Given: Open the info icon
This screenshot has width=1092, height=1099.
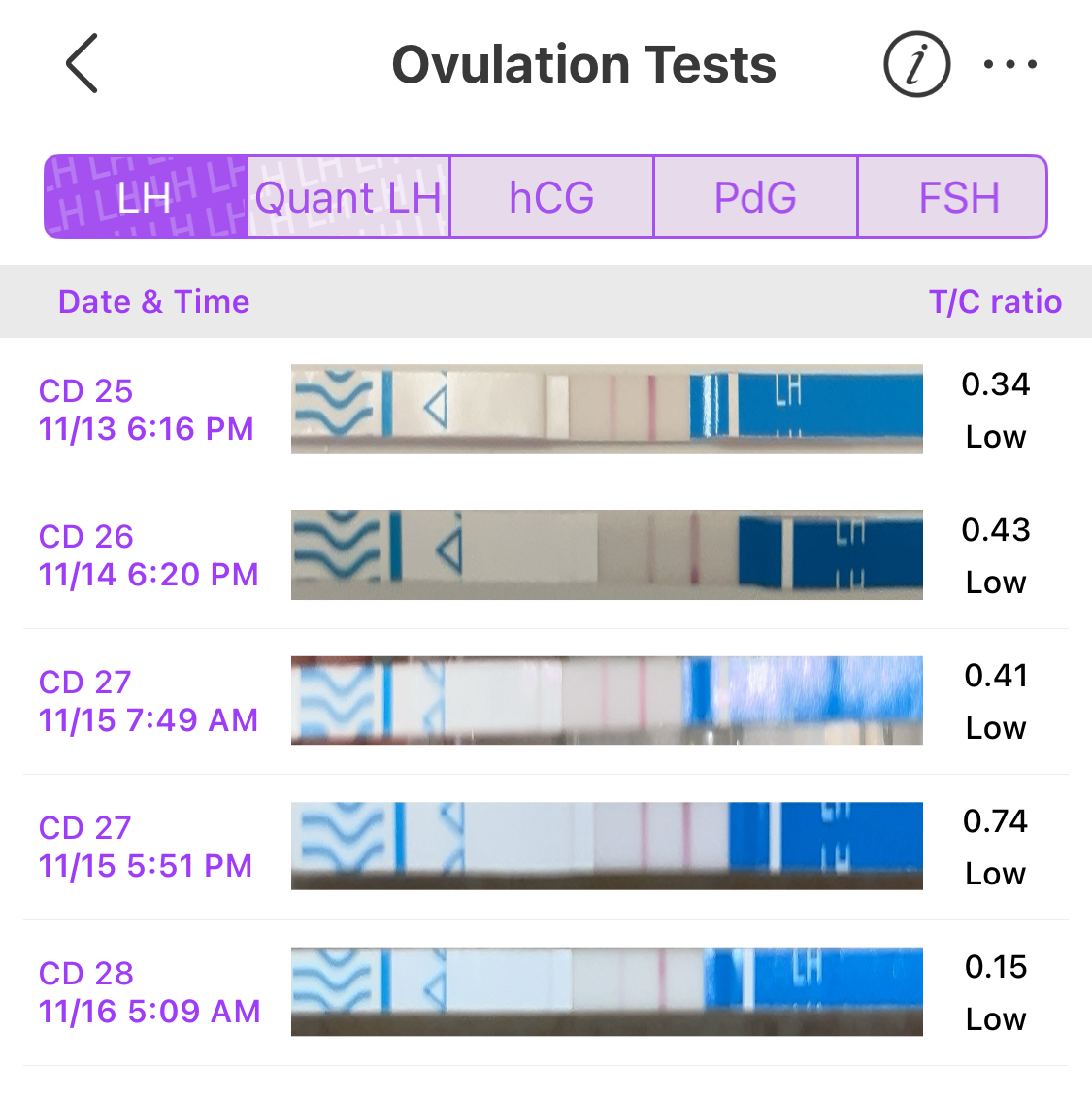Looking at the screenshot, I should tap(916, 64).
